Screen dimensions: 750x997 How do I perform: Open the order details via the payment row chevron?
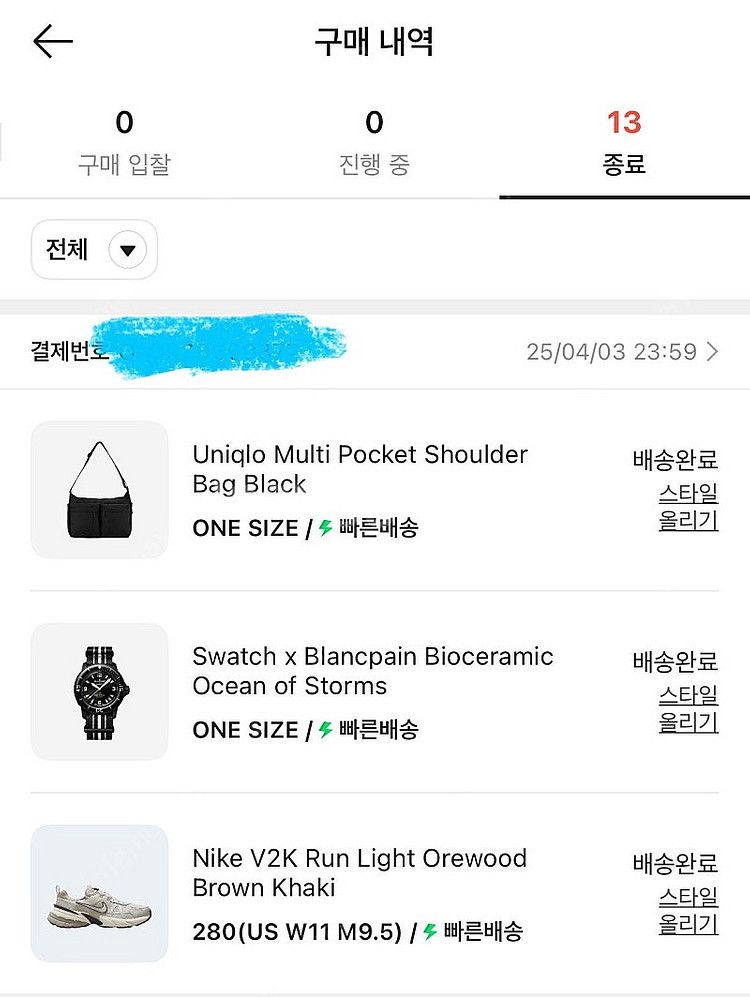click(x=712, y=351)
